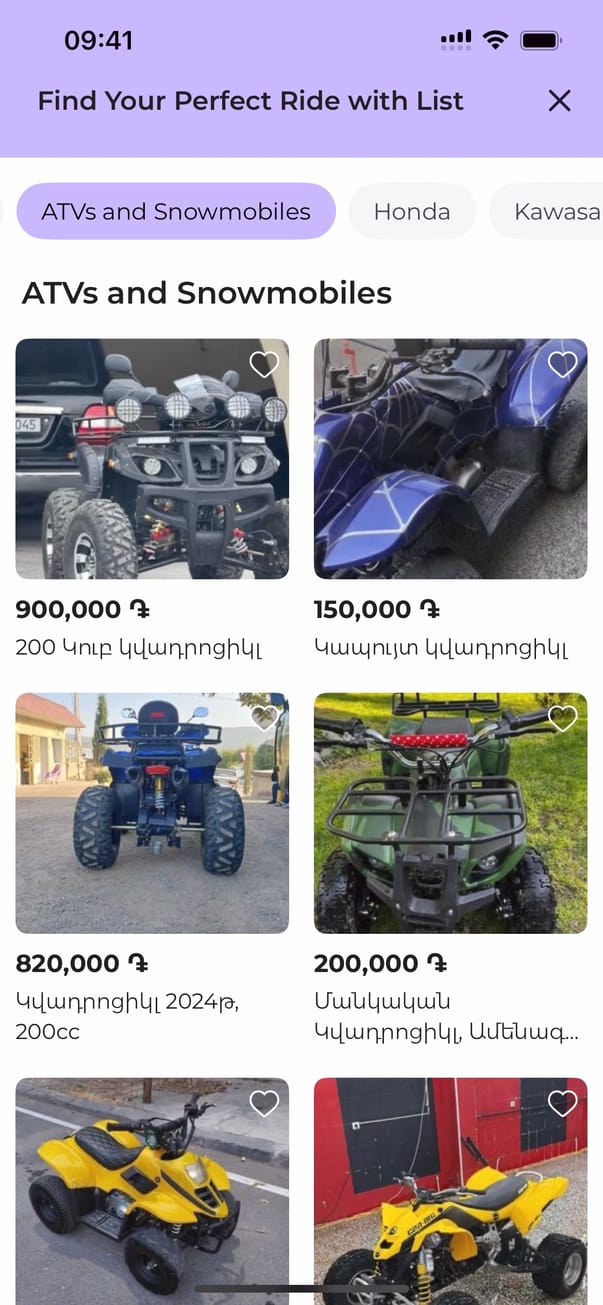The image size is (603, 1305).
Task: Close the Find Your Perfect Ride screen
Action: pyautogui.click(x=559, y=100)
